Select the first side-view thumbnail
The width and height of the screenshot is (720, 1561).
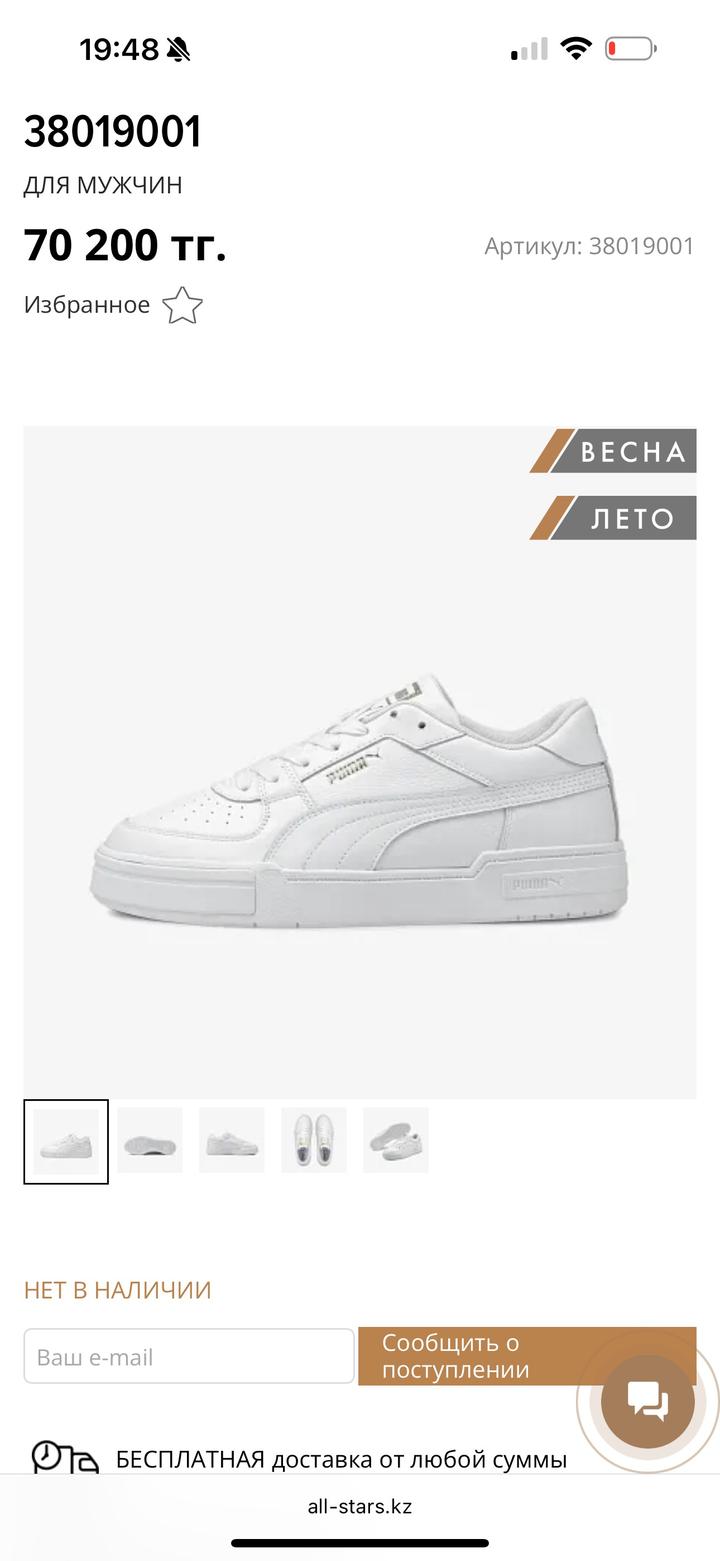click(x=66, y=1141)
